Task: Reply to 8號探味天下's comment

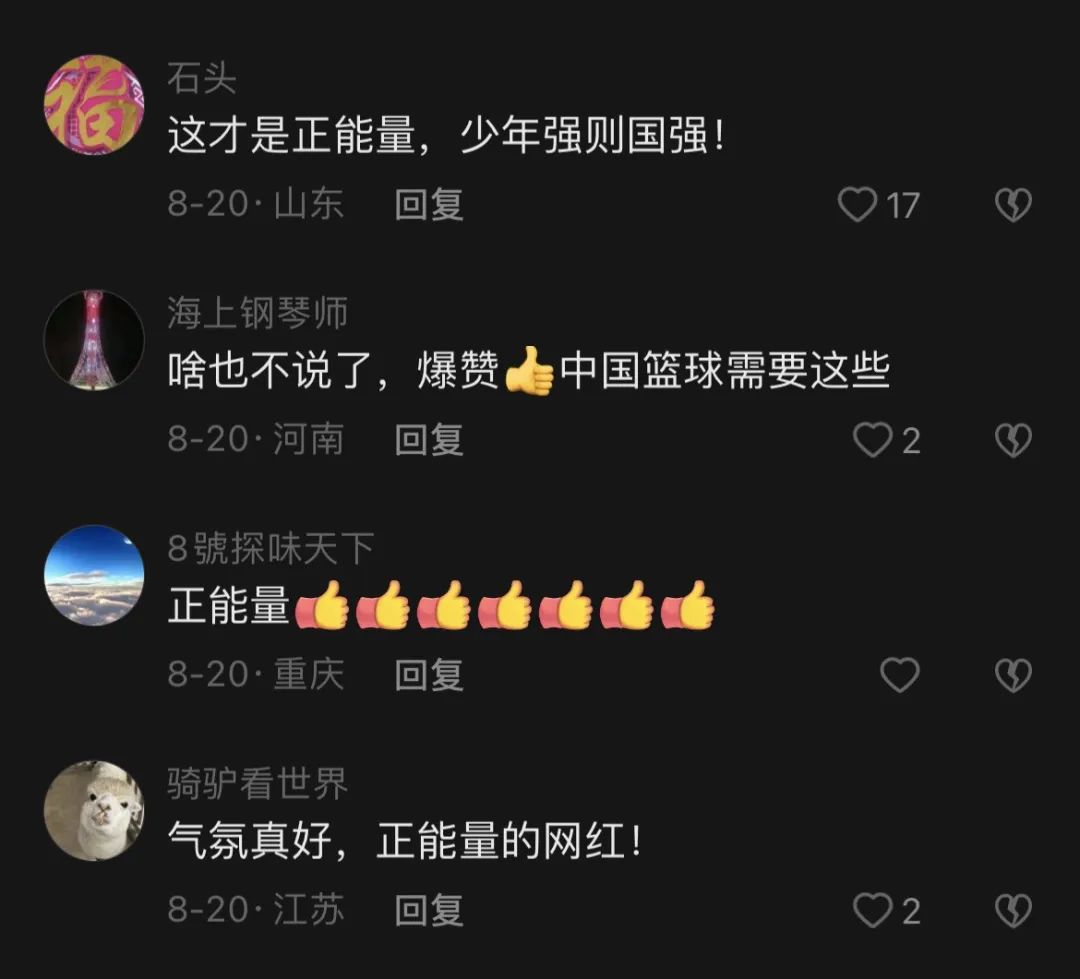Action: click(x=429, y=676)
